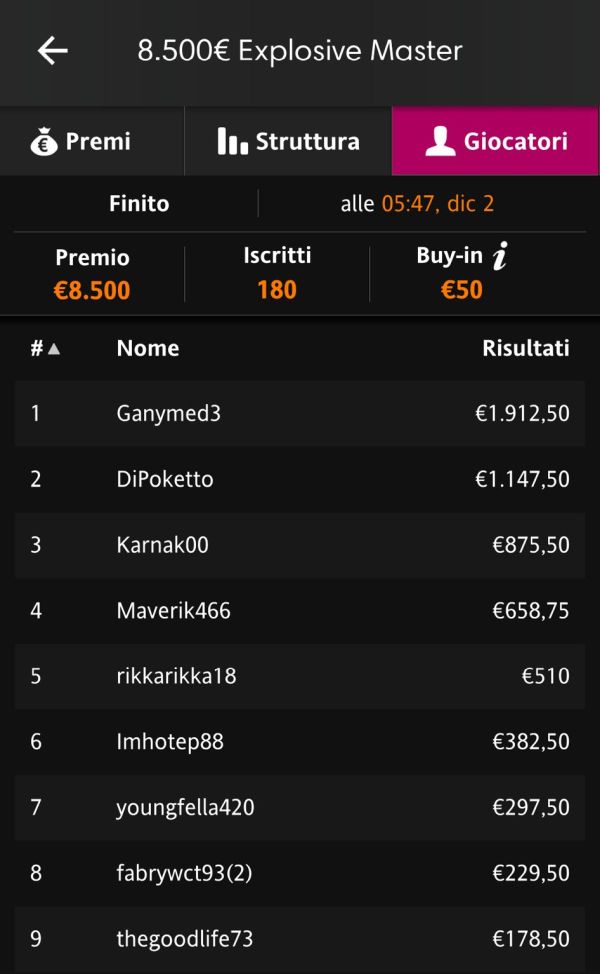Open the fabrywct93(2) row
Screen dimensions: 600x974
(300, 873)
